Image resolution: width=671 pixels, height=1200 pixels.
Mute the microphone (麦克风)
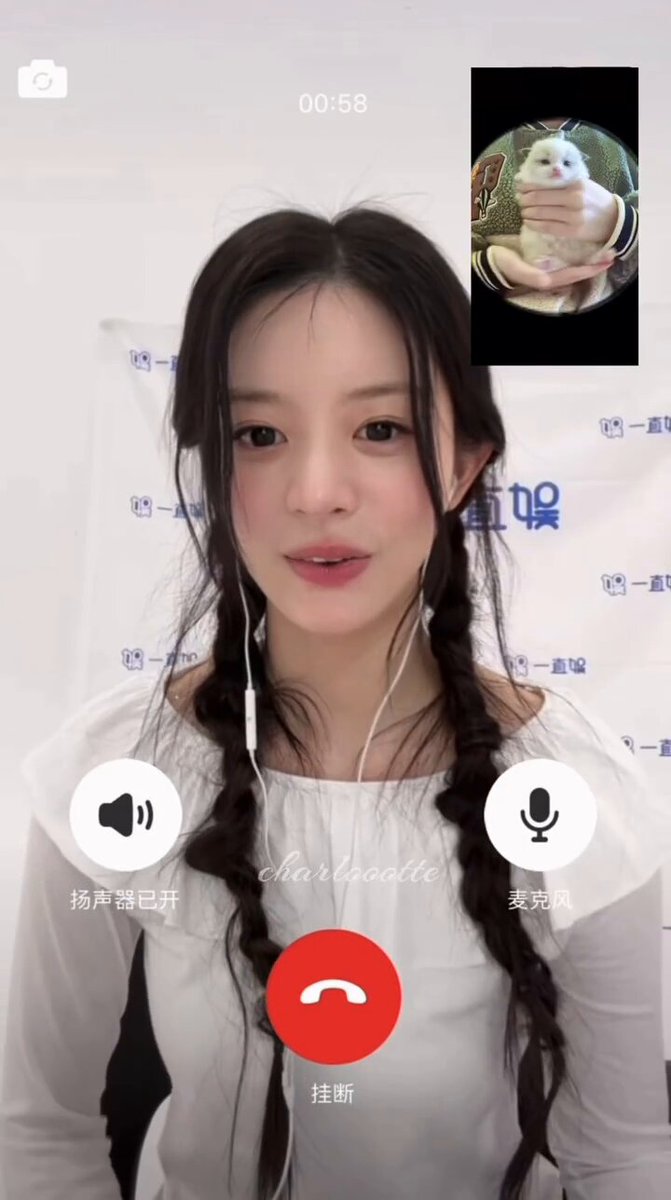[540, 815]
